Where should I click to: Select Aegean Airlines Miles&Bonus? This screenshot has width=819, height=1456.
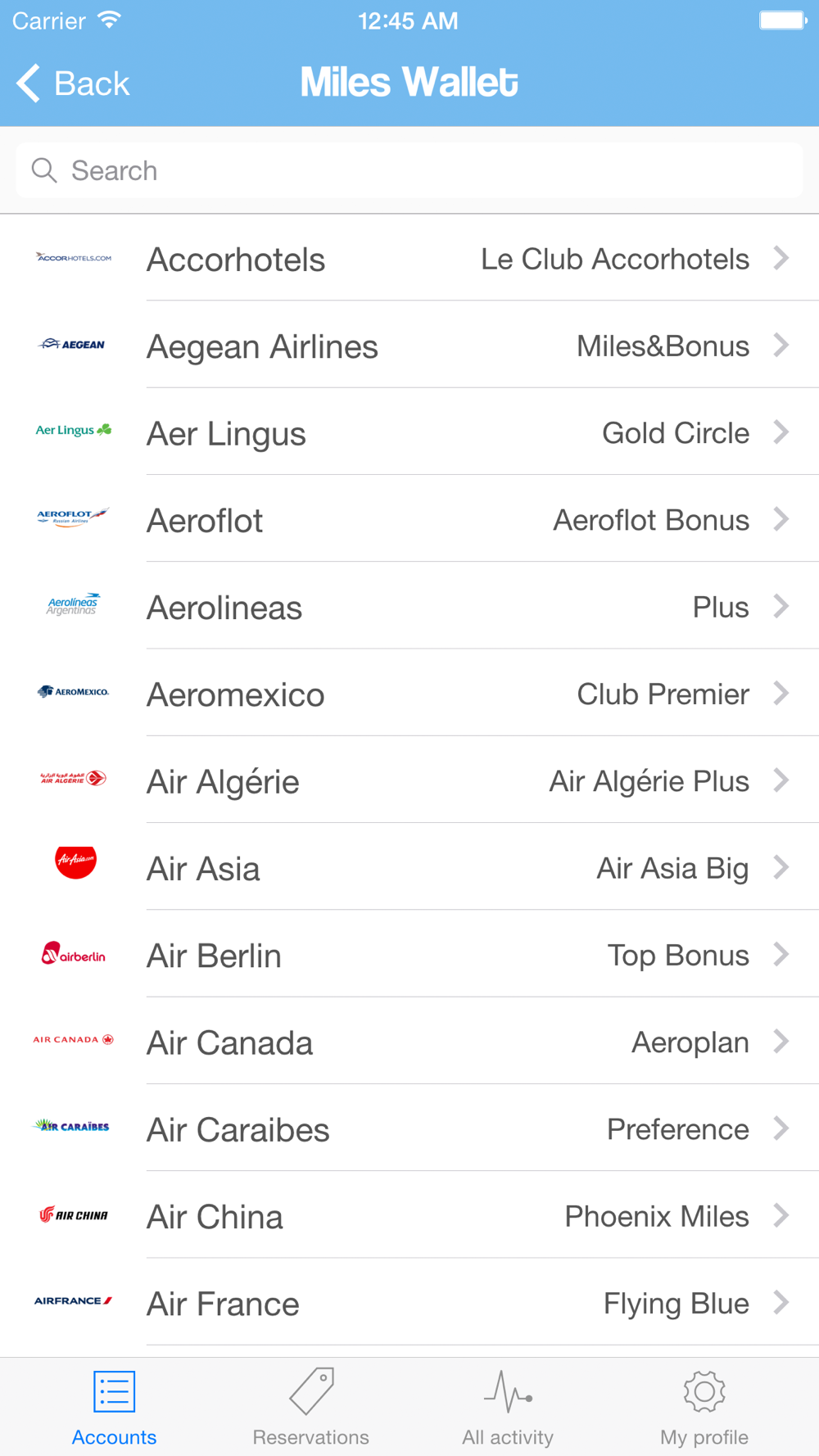pyautogui.click(x=409, y=345)
